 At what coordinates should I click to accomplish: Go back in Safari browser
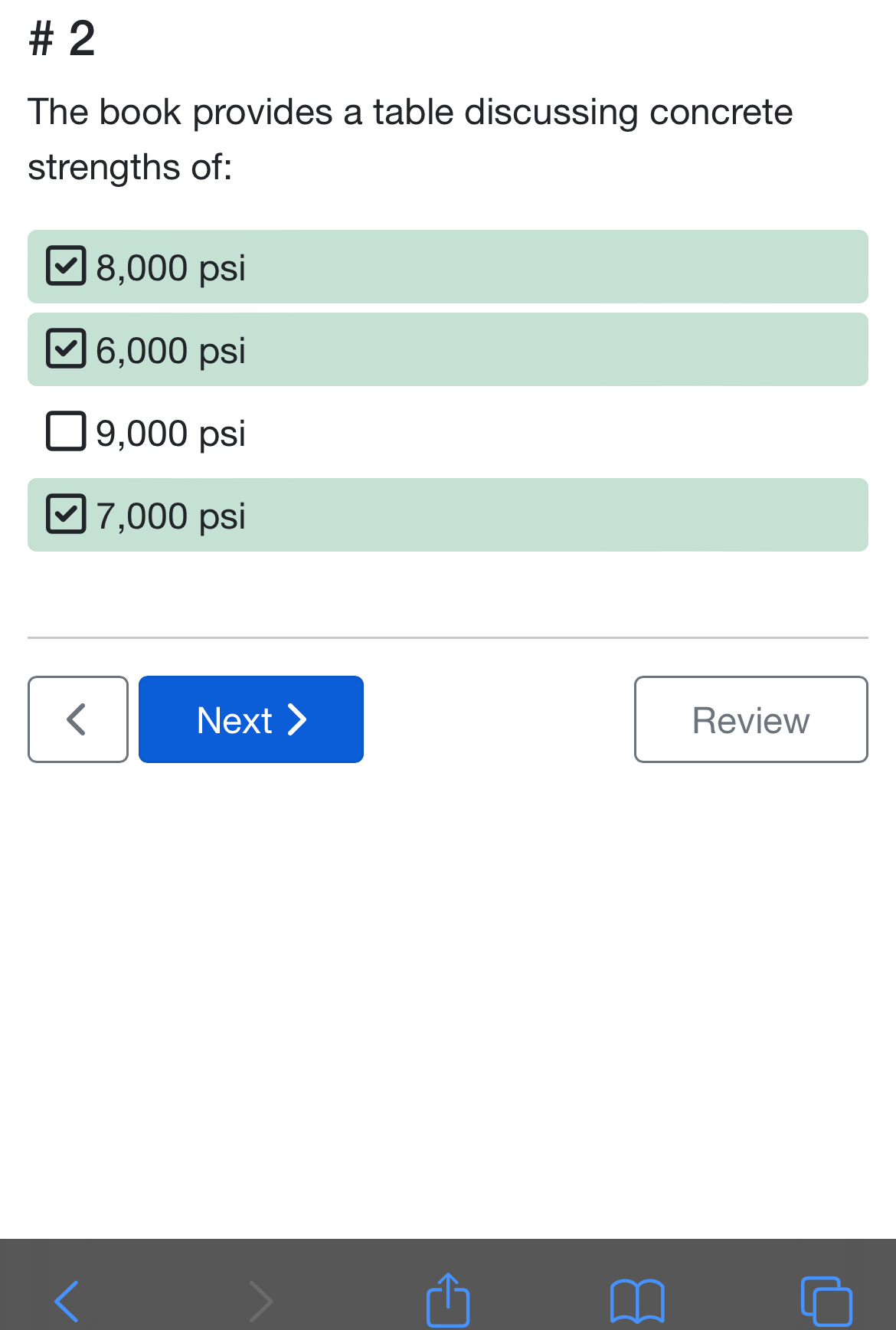point(67,1300)
